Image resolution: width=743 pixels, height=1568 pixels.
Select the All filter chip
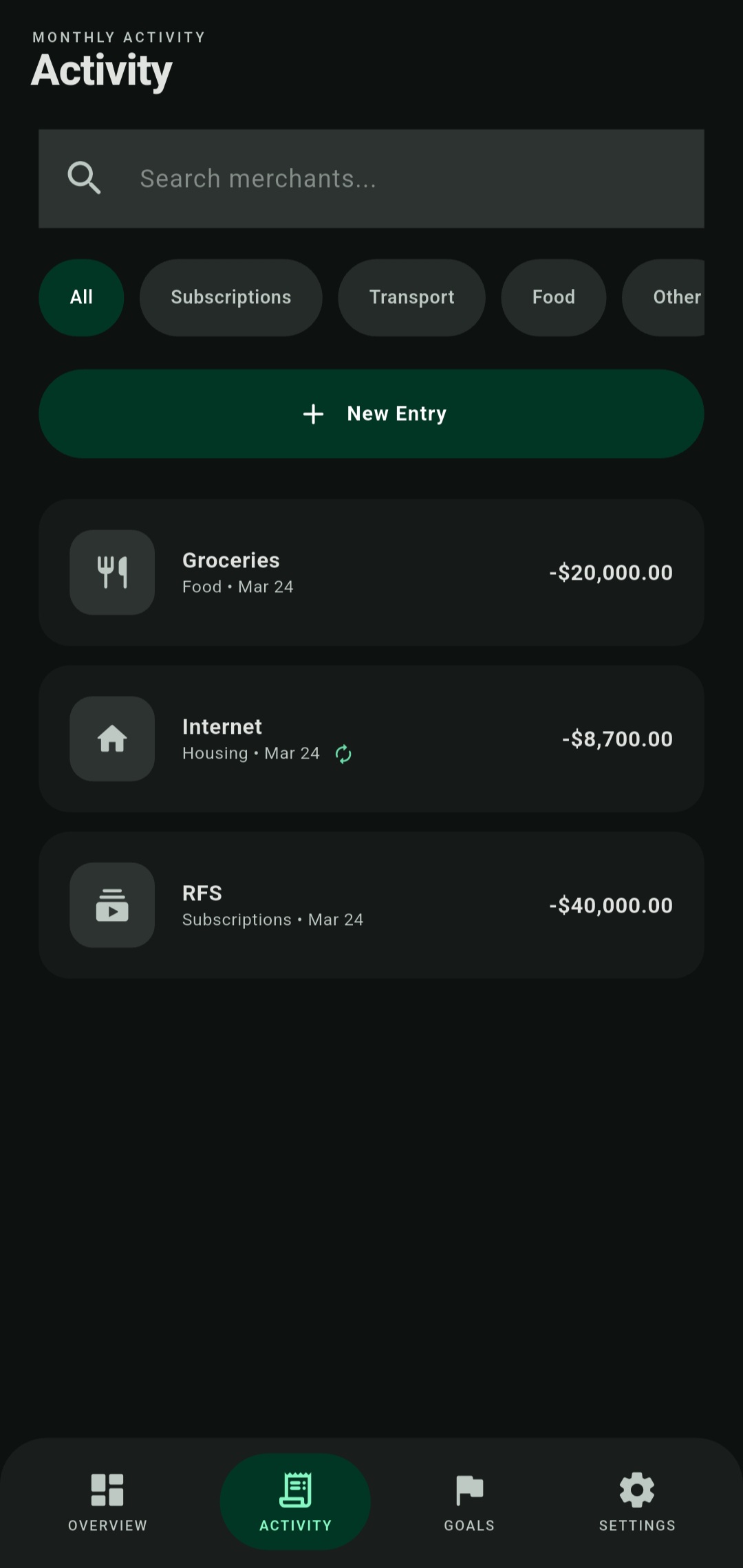click(81, 297)
